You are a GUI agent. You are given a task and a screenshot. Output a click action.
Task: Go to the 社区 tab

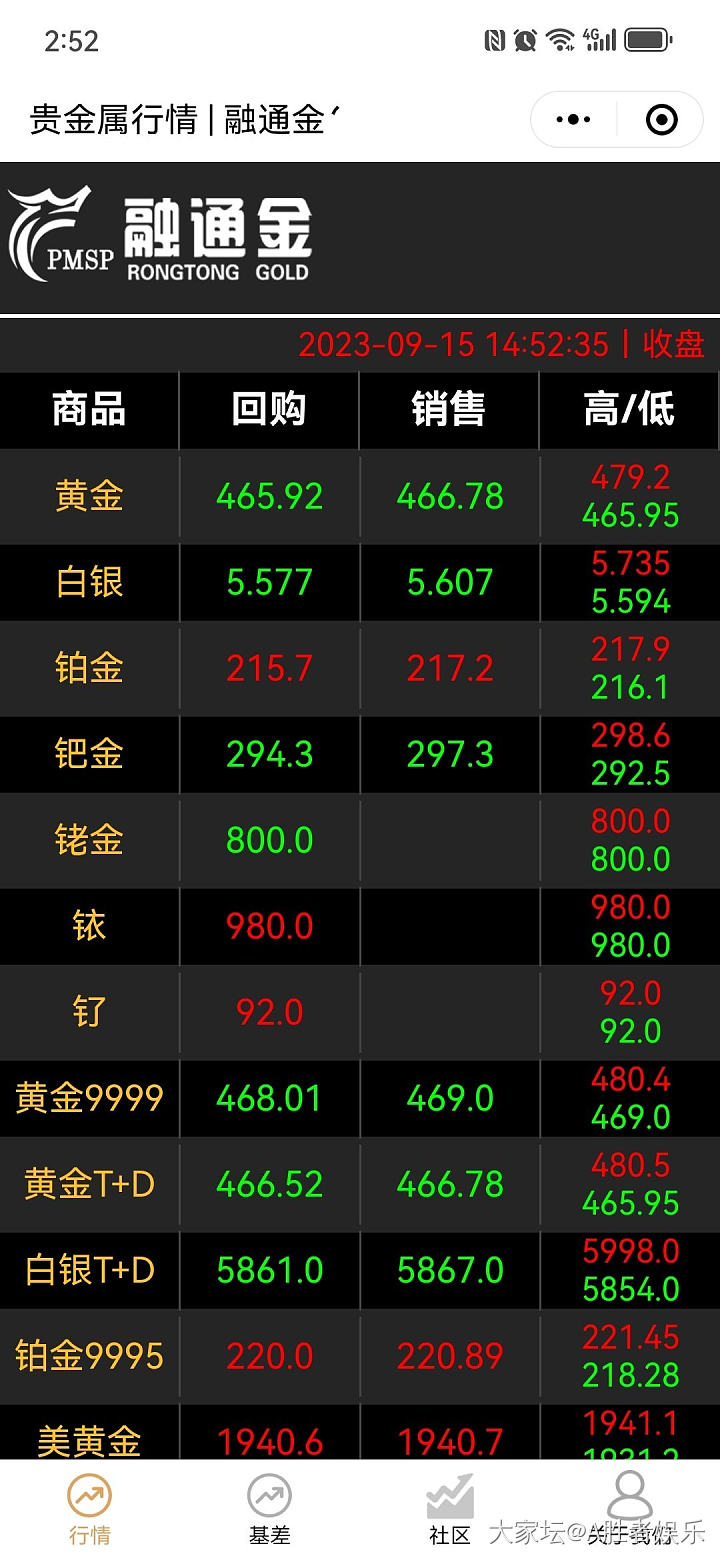click(x=449, y=1510)
